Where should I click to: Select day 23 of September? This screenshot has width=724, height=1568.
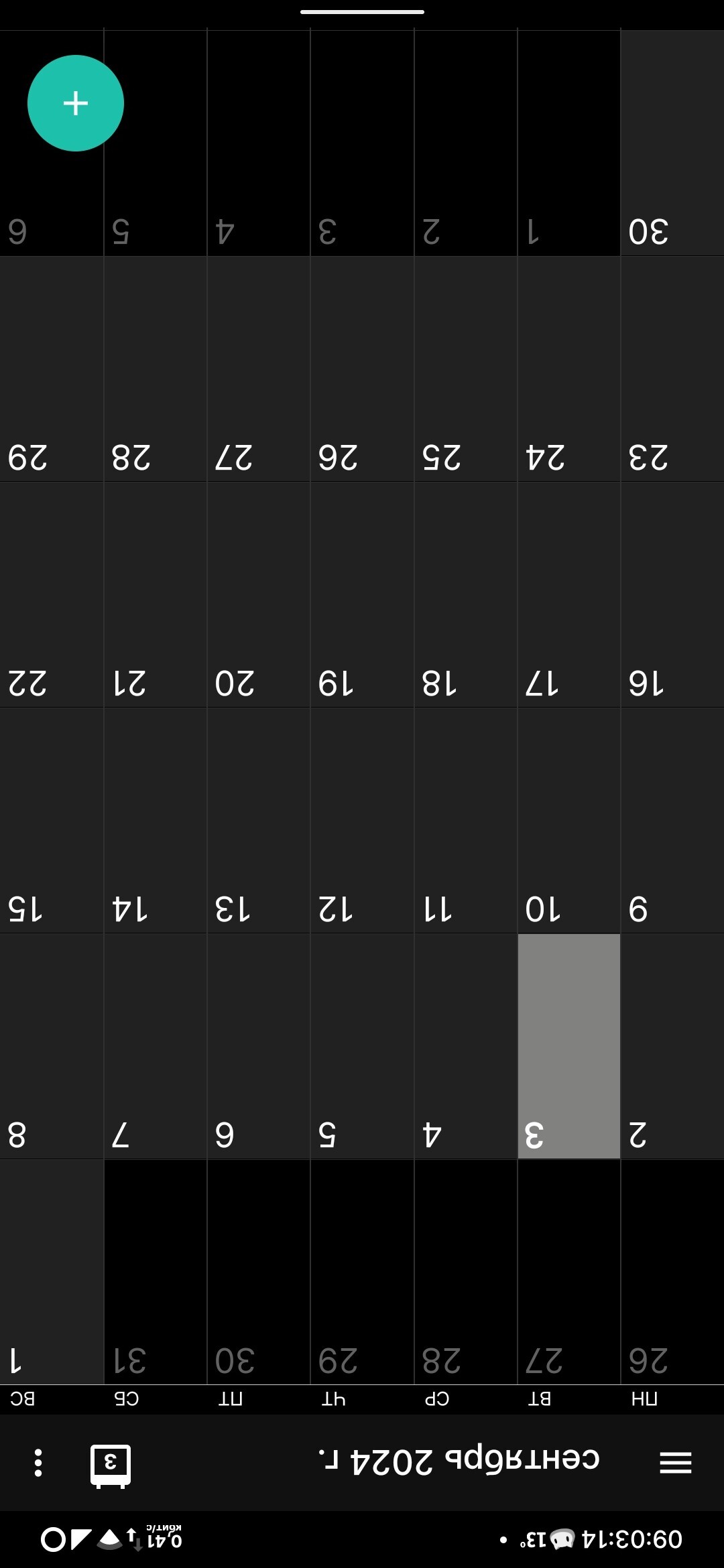(672, 369)
